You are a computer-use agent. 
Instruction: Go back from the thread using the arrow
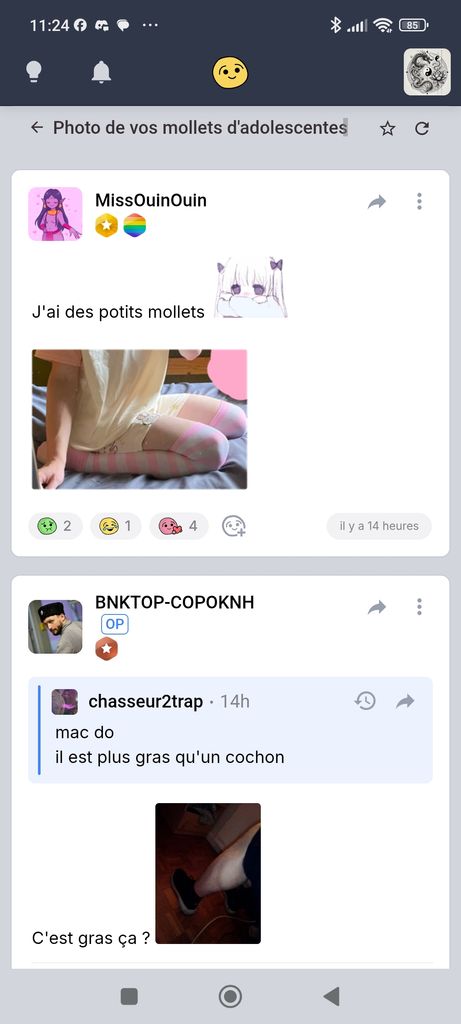37,127
